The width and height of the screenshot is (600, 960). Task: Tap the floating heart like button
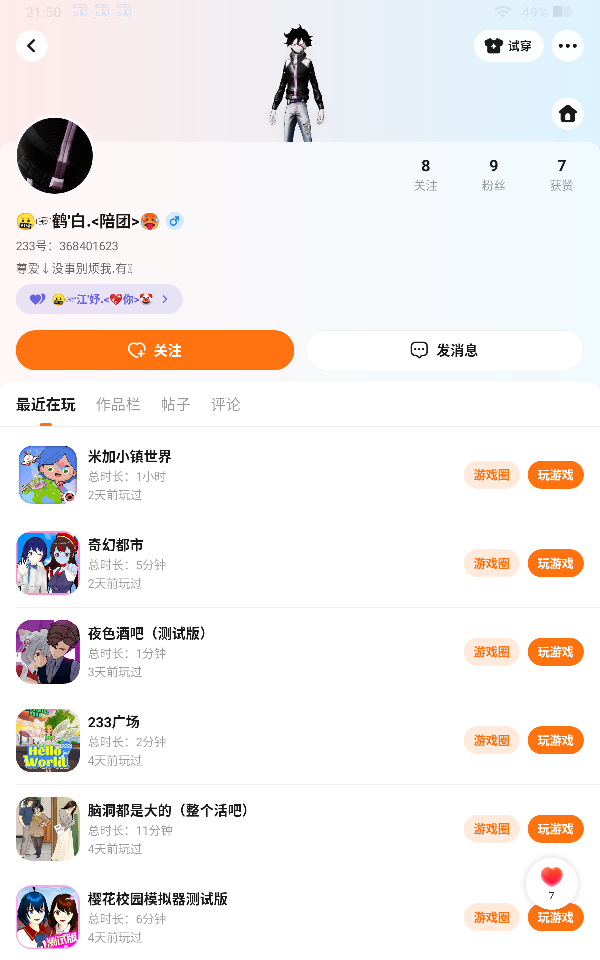coord(551,881)
